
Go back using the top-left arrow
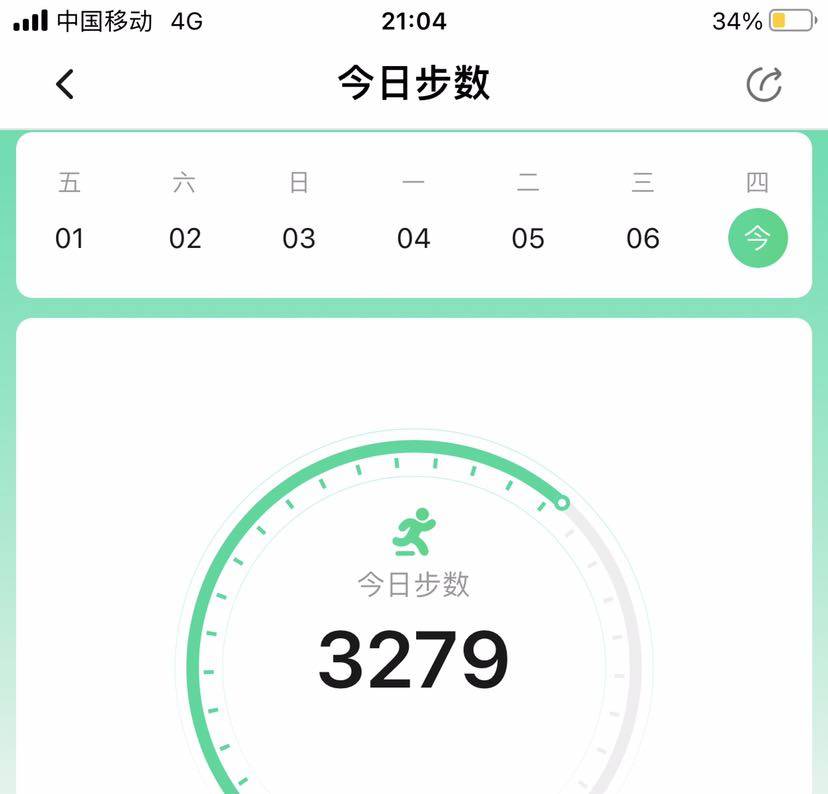pyautogui.click(x=65, y=84)
